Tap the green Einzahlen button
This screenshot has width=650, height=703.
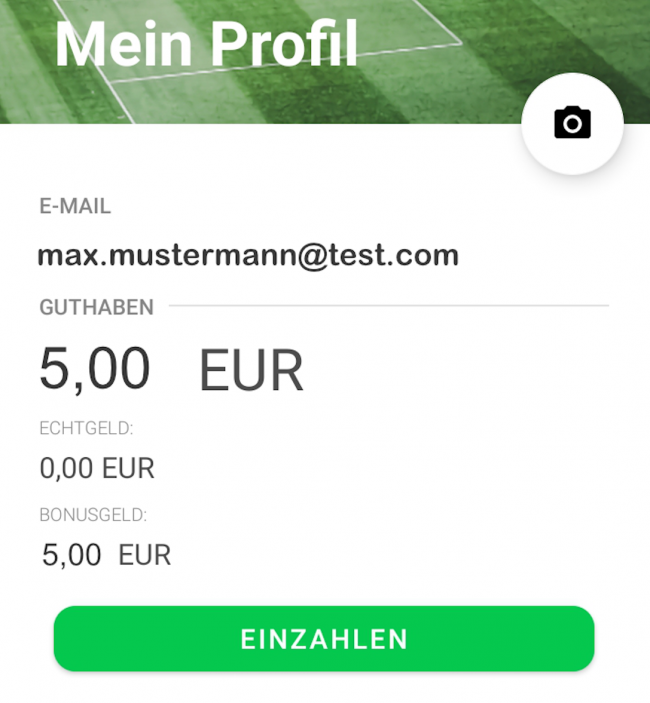pyautogui.click(x=324, y=639)
